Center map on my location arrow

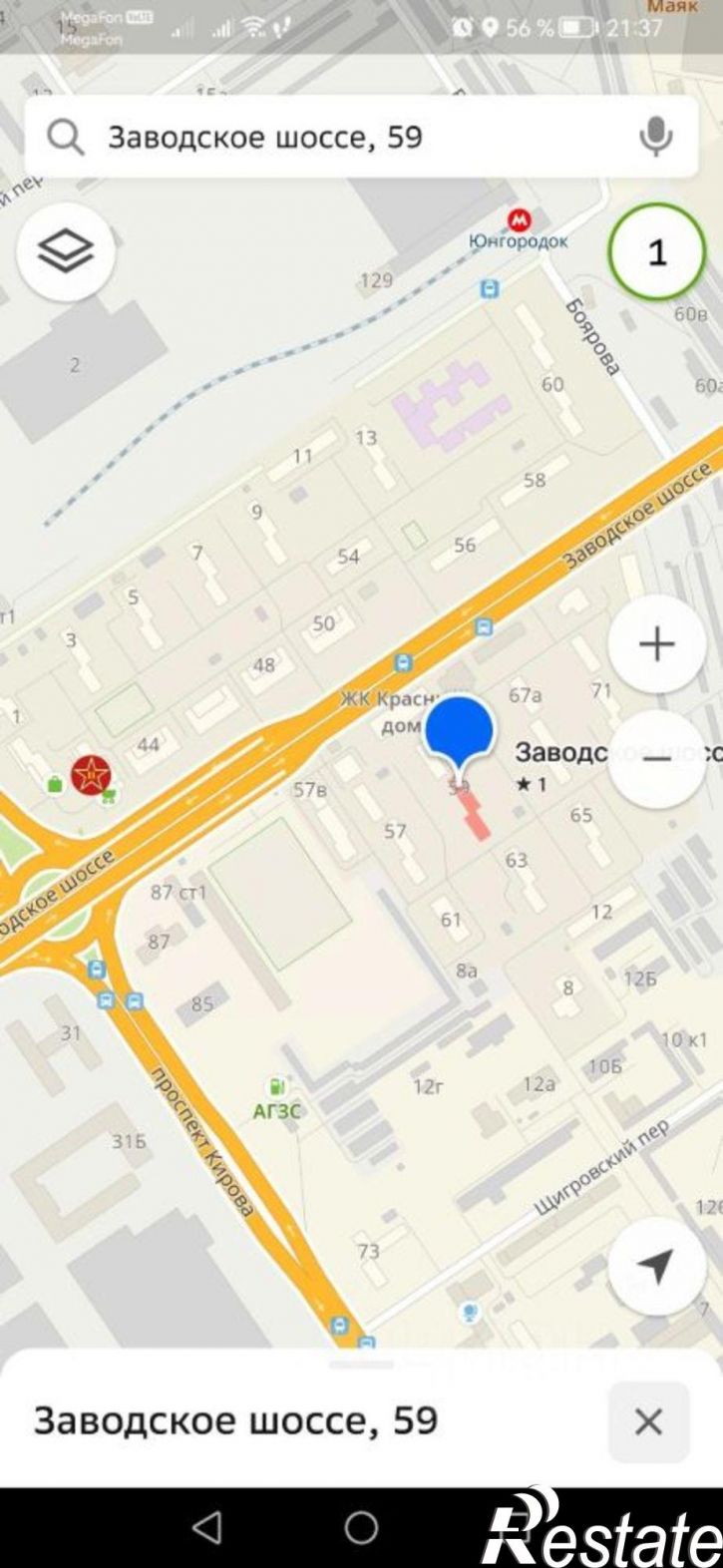pyautogui.click(x=657, y=1266)
